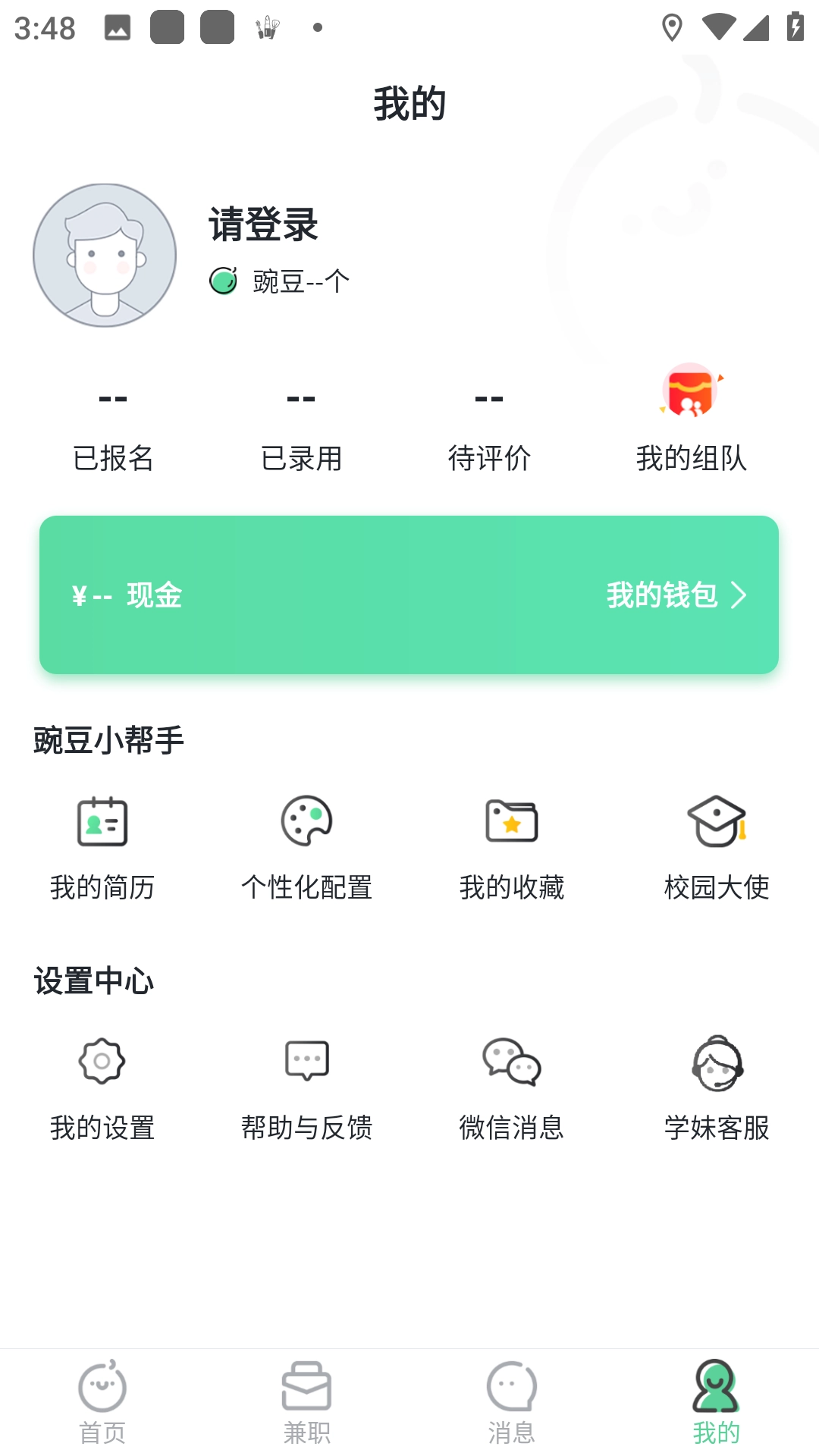819x1456 pixels.
Task: Click the 校园大使 graduation cap icon
Action: (x=717, y=824)
